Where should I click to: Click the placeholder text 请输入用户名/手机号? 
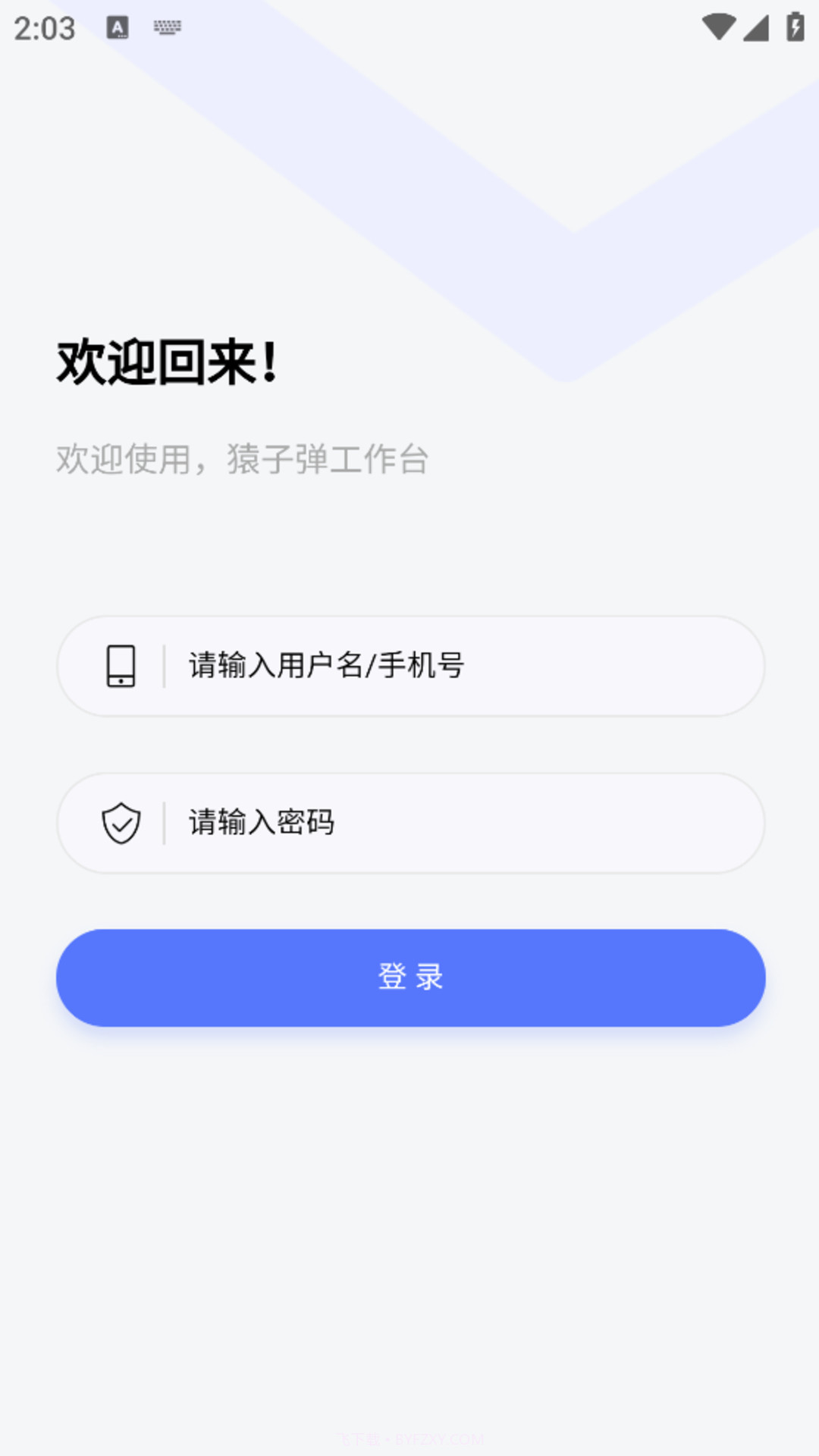tap(328, 666)
